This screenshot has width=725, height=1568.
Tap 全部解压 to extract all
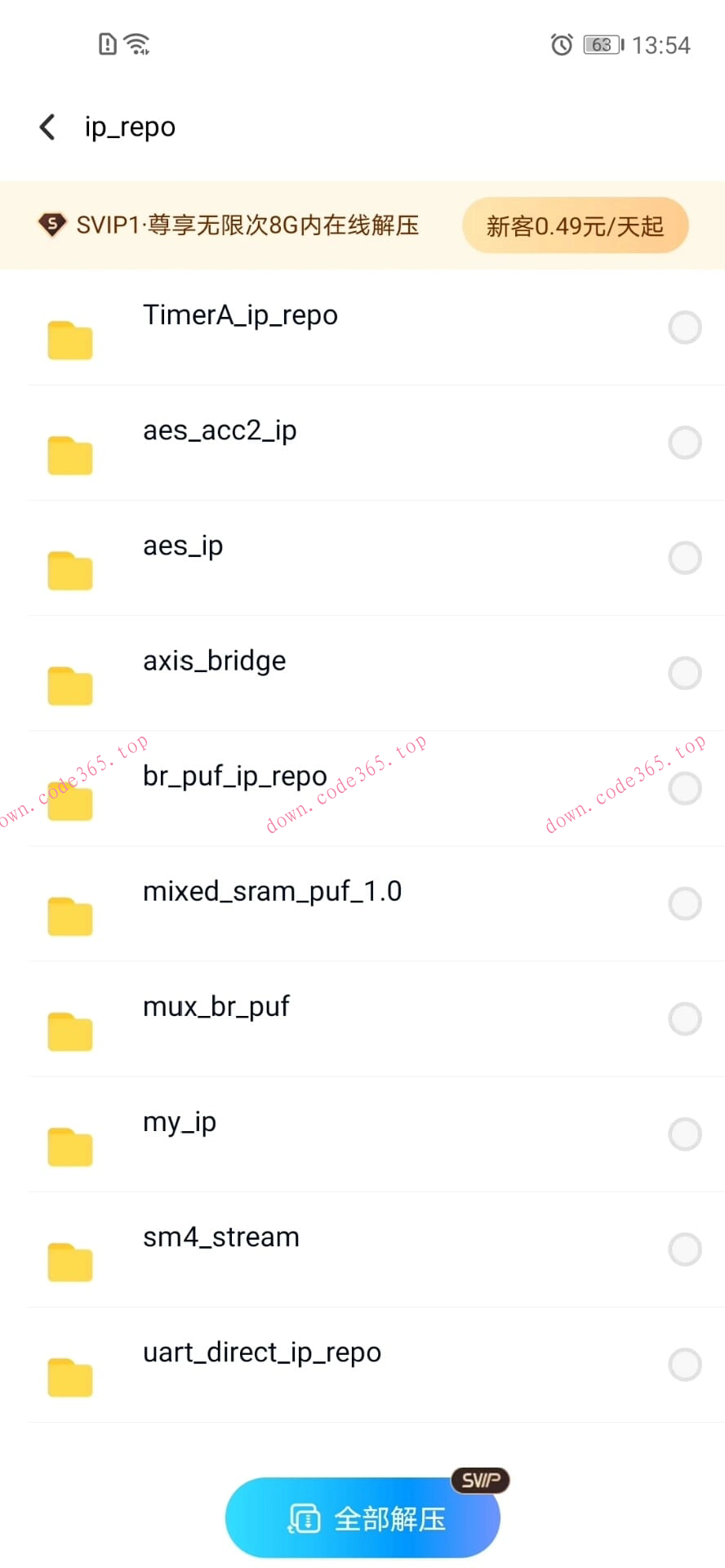tap(362, 1518)
